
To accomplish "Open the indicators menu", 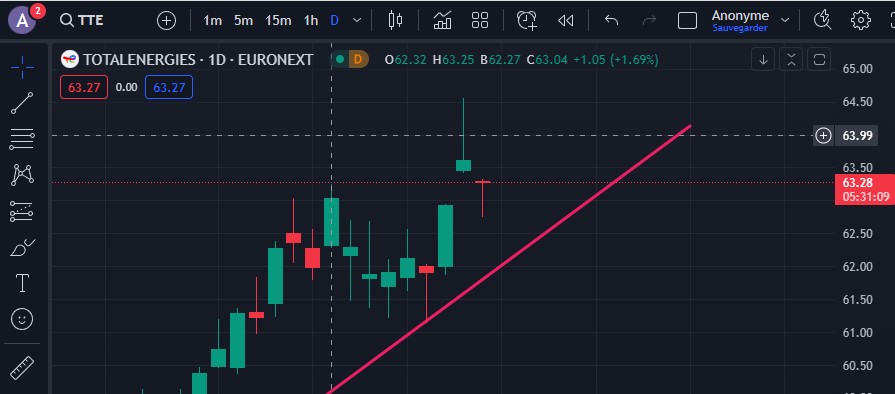I will (x=442, y=21).
